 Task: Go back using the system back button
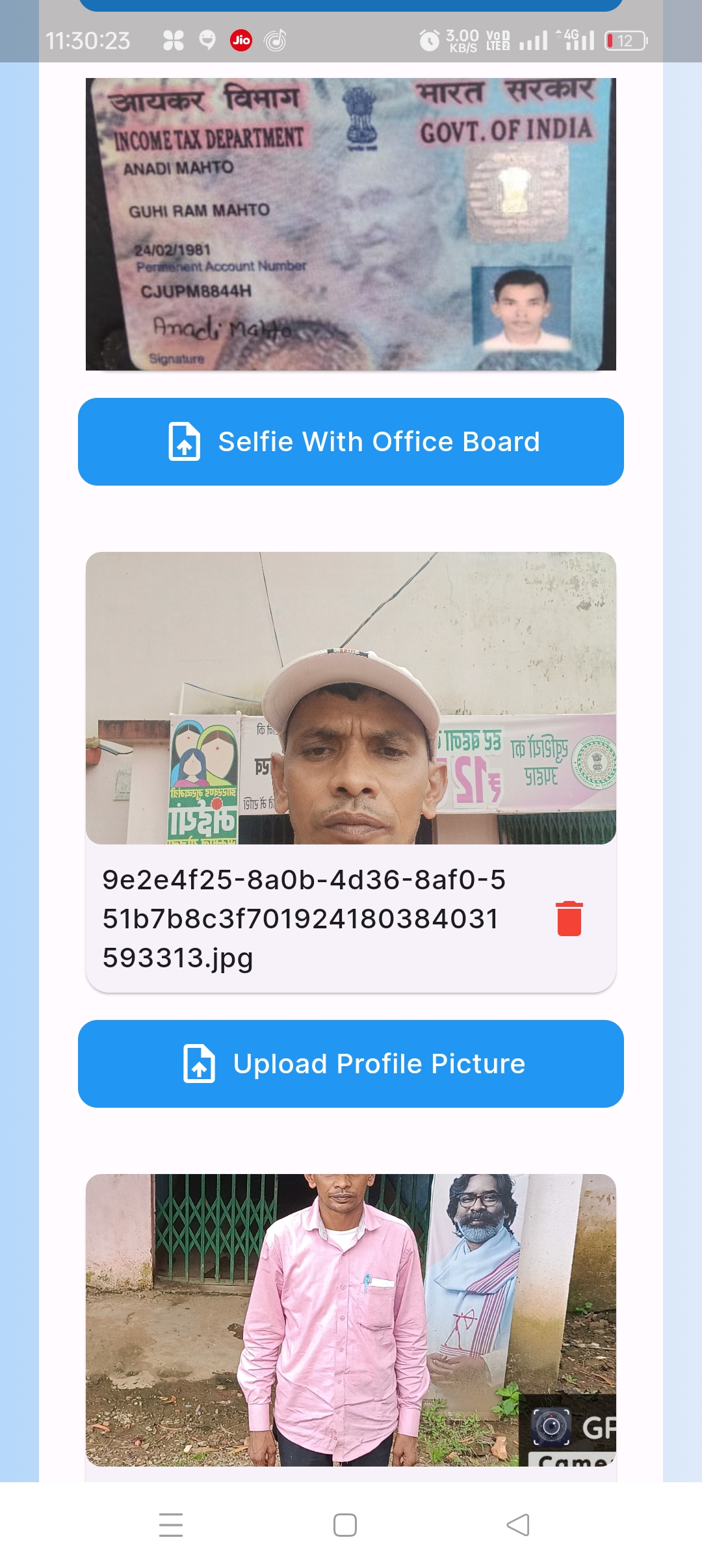tap(518, 1524)
